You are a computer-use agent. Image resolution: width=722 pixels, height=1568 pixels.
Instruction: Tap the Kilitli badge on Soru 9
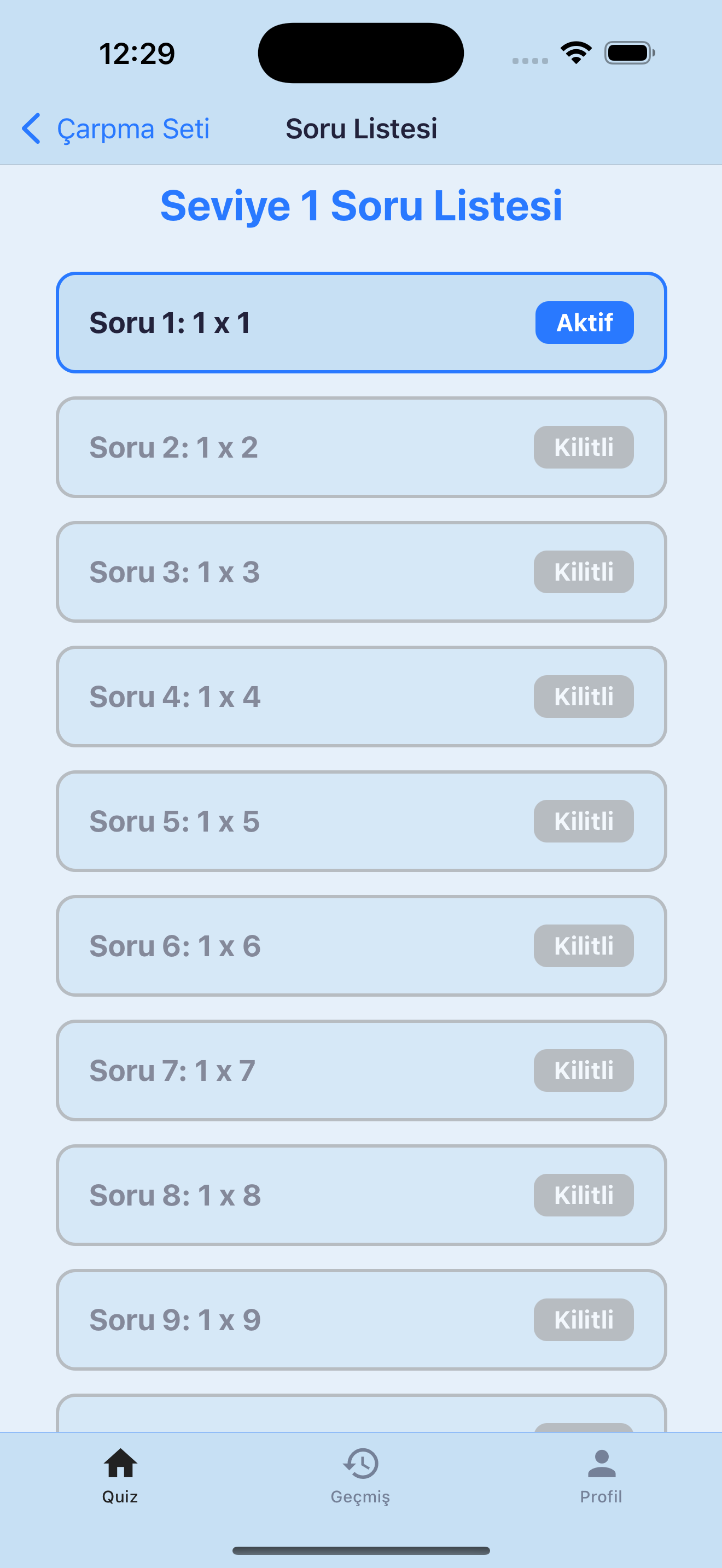pyautogui.click(x=583, y=1319)
